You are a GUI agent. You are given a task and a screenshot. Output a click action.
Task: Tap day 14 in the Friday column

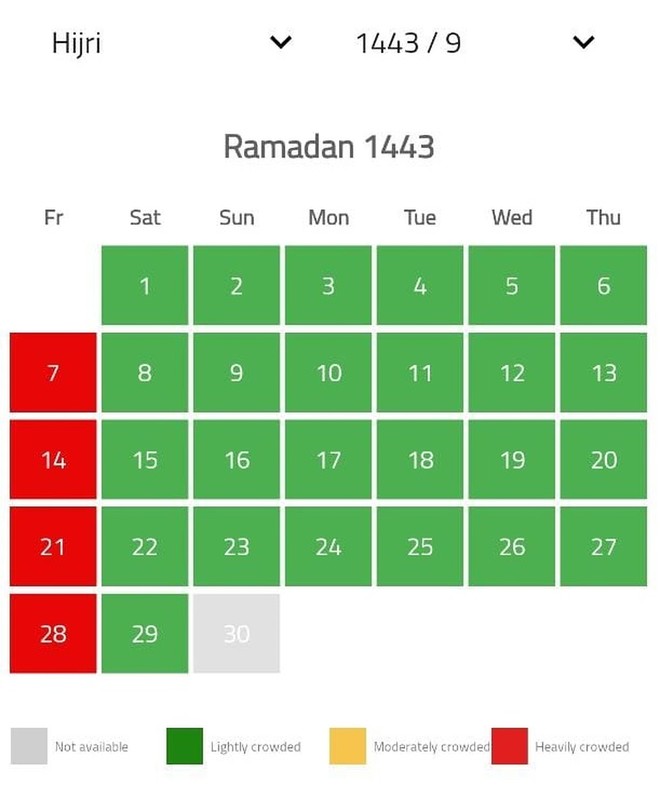pyautogui.click(x=53, y=460)
